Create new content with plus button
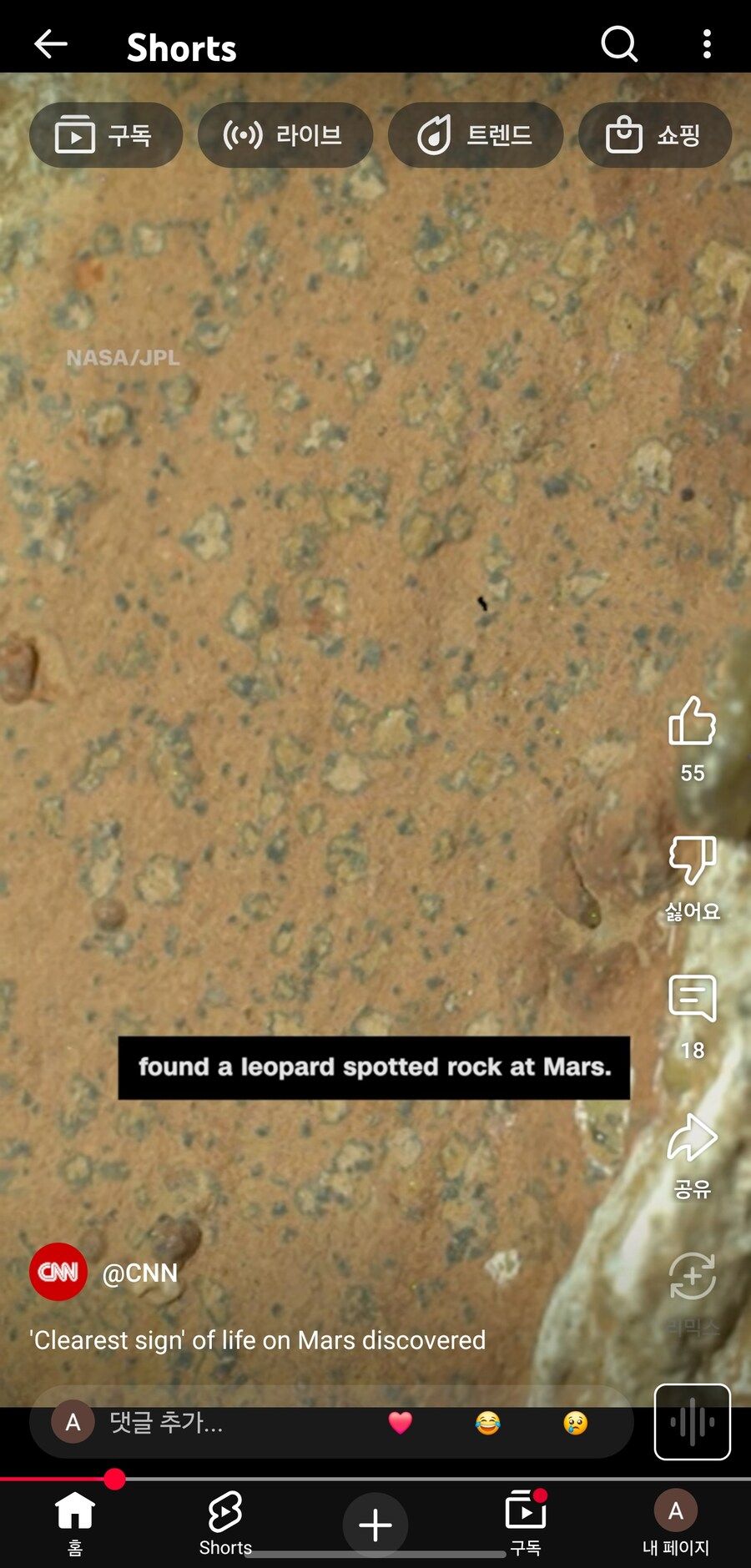751x1568 pixels. pos(375,1525)
